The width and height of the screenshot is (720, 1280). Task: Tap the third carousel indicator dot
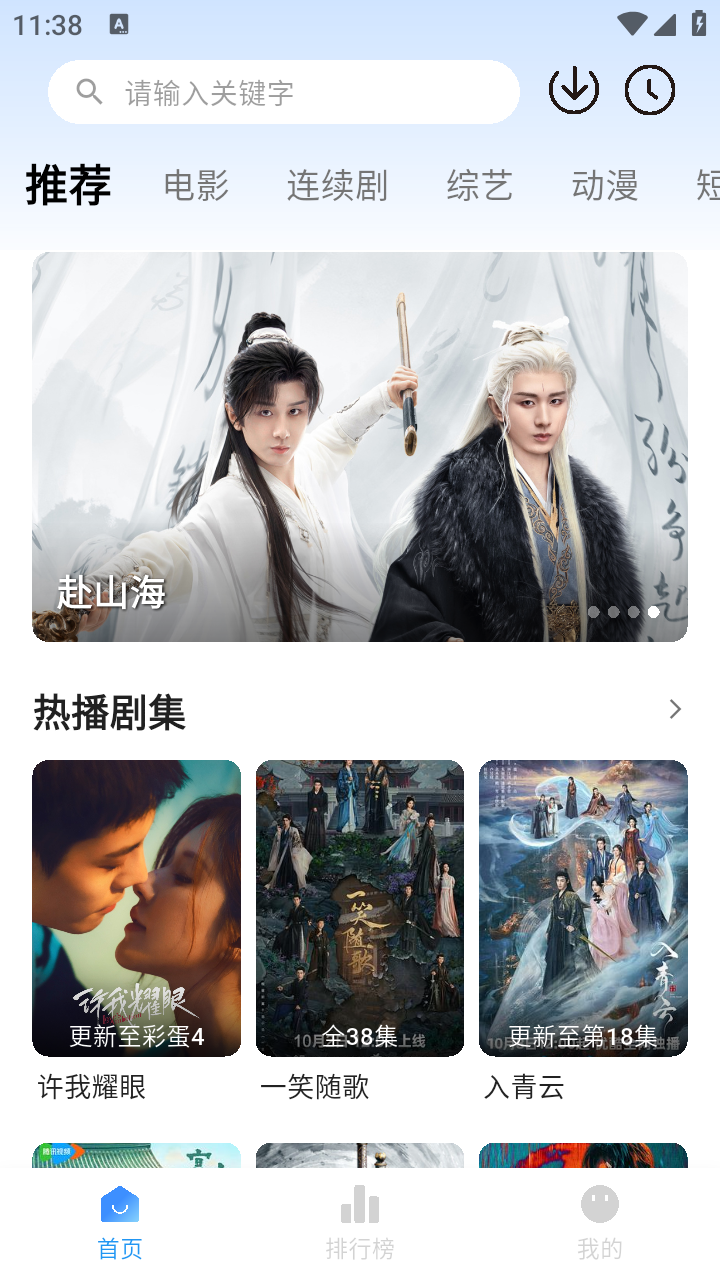[x=634, y=612]
